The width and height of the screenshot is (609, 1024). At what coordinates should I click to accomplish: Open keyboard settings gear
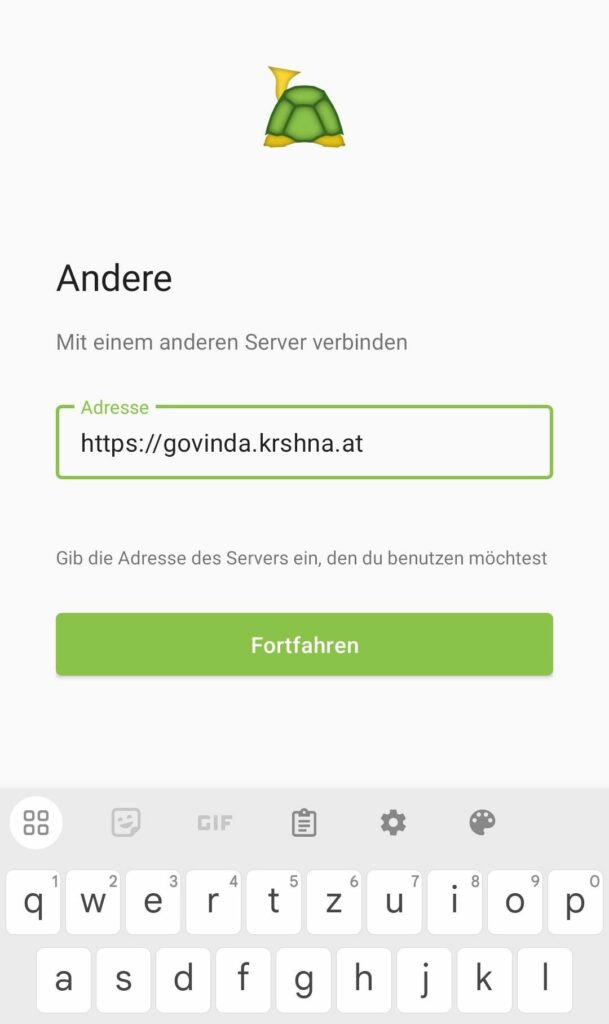tap(393, 822)
